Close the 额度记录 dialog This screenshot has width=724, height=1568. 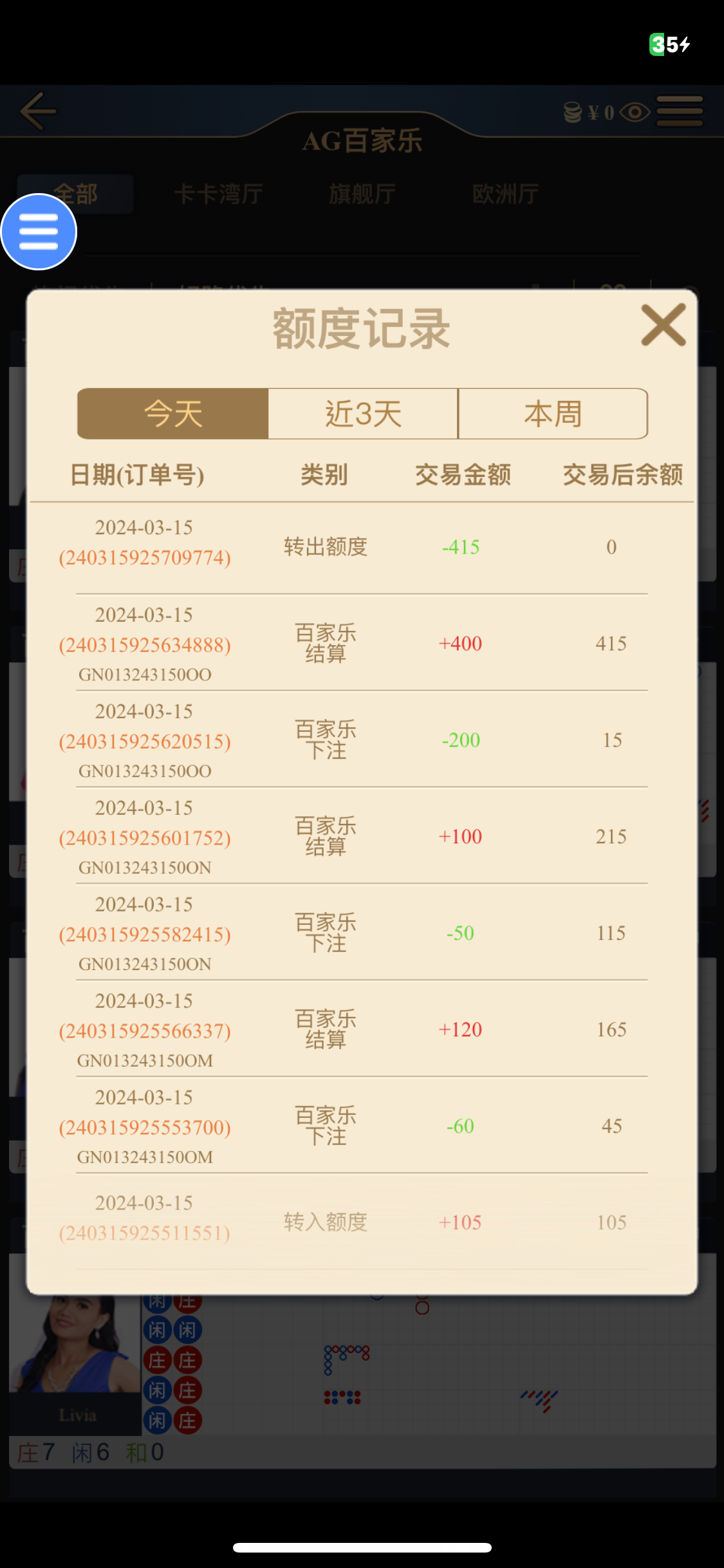pyautogui.click(x=663, y=326)
